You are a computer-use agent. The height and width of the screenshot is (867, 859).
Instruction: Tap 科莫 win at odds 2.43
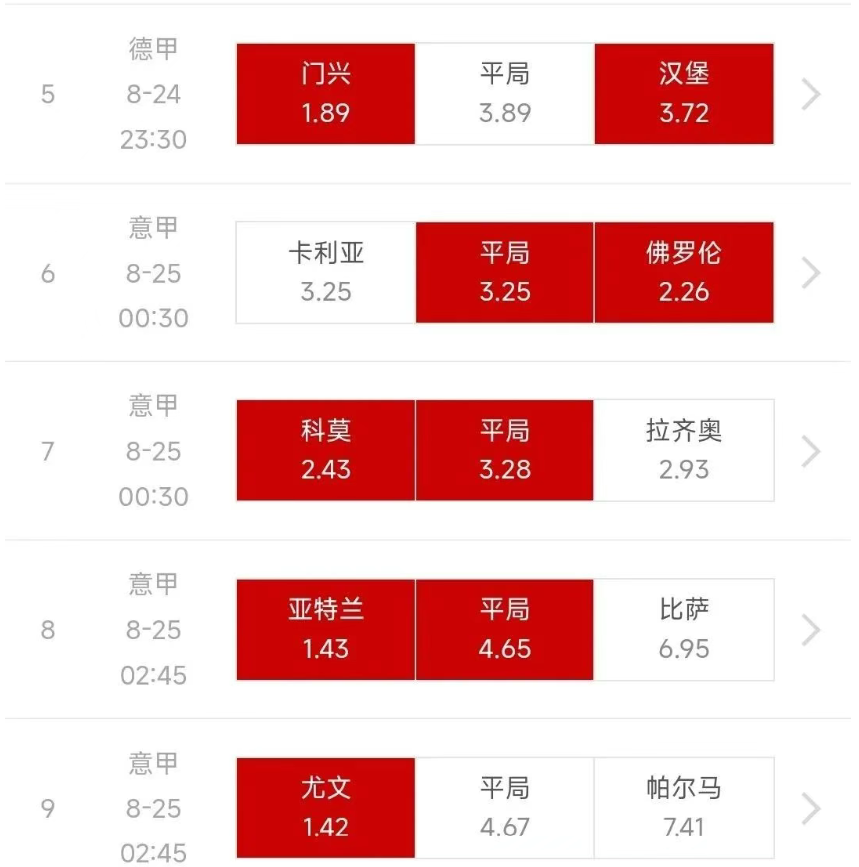click(x=326, y=450)
